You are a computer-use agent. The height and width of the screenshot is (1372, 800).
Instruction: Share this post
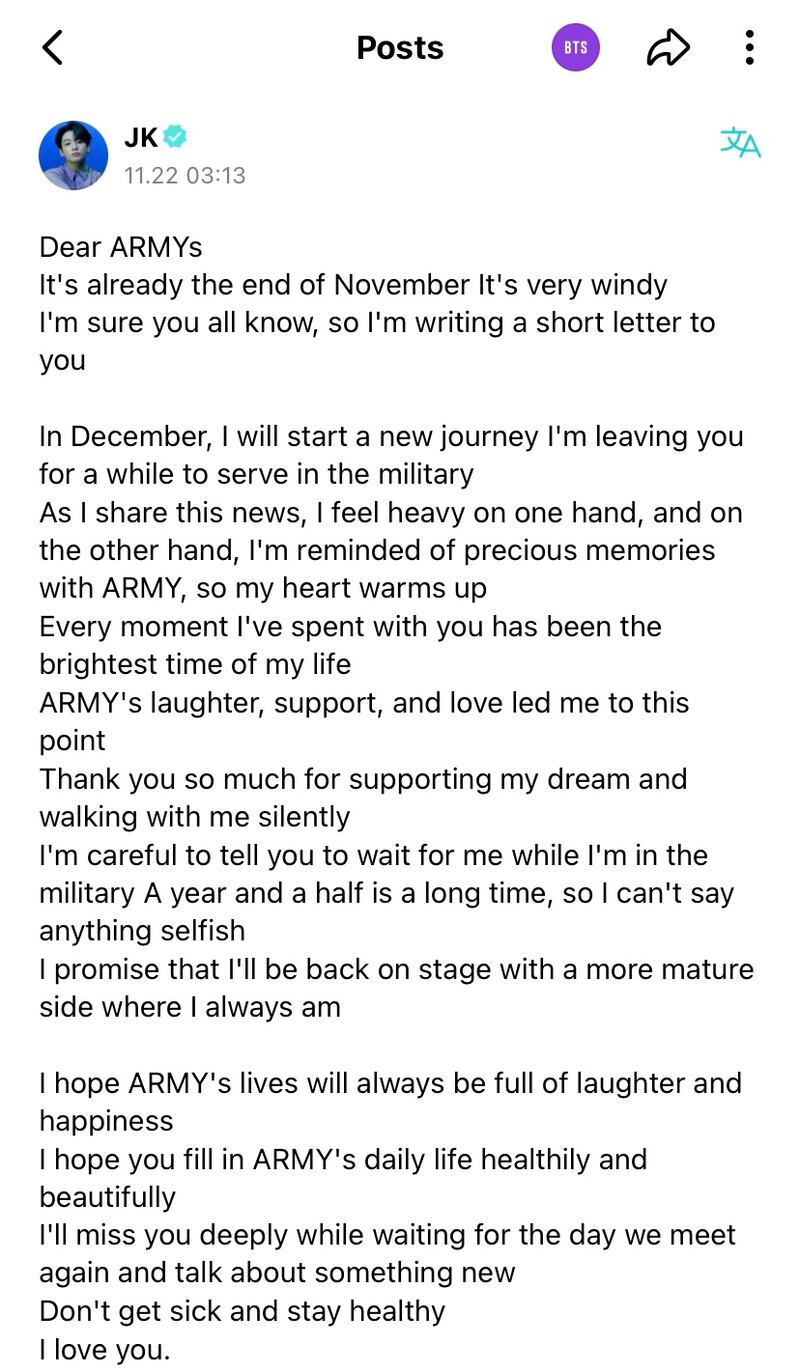coord(668,47)
